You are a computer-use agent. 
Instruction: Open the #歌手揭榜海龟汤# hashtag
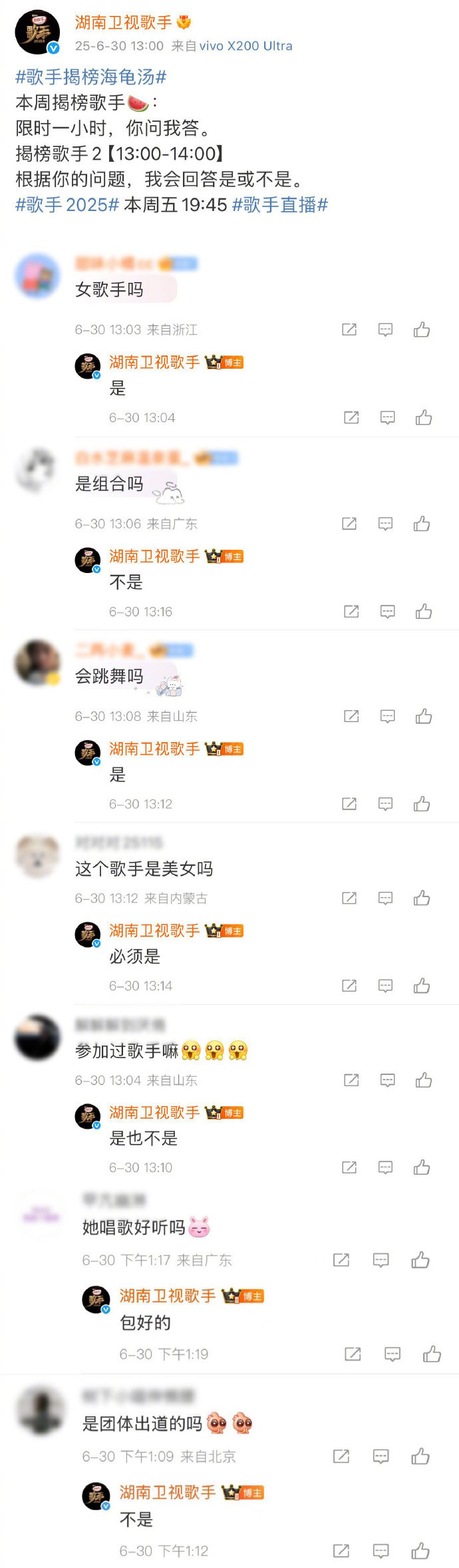tap(90, 77)
